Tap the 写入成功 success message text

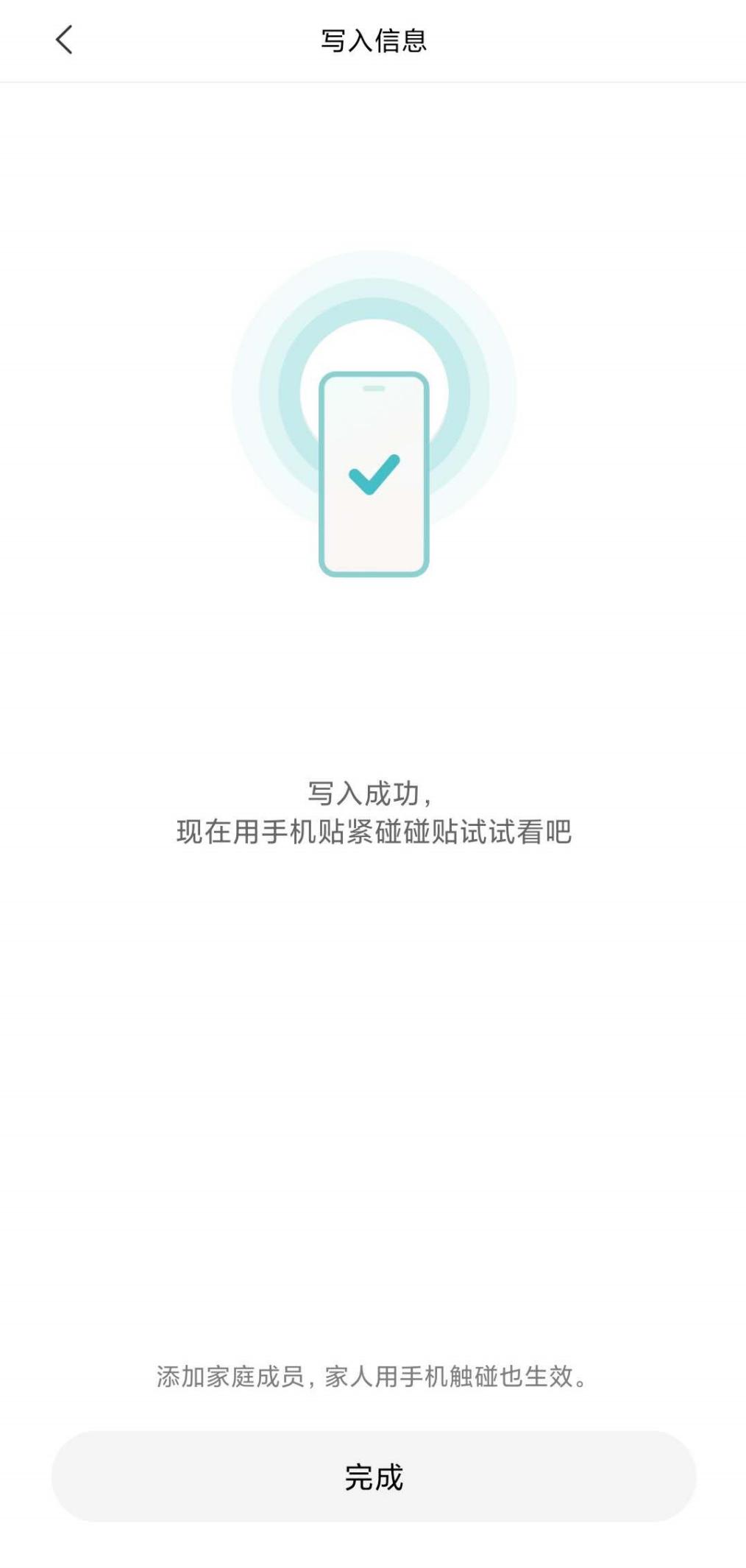[x=373, y=793]
